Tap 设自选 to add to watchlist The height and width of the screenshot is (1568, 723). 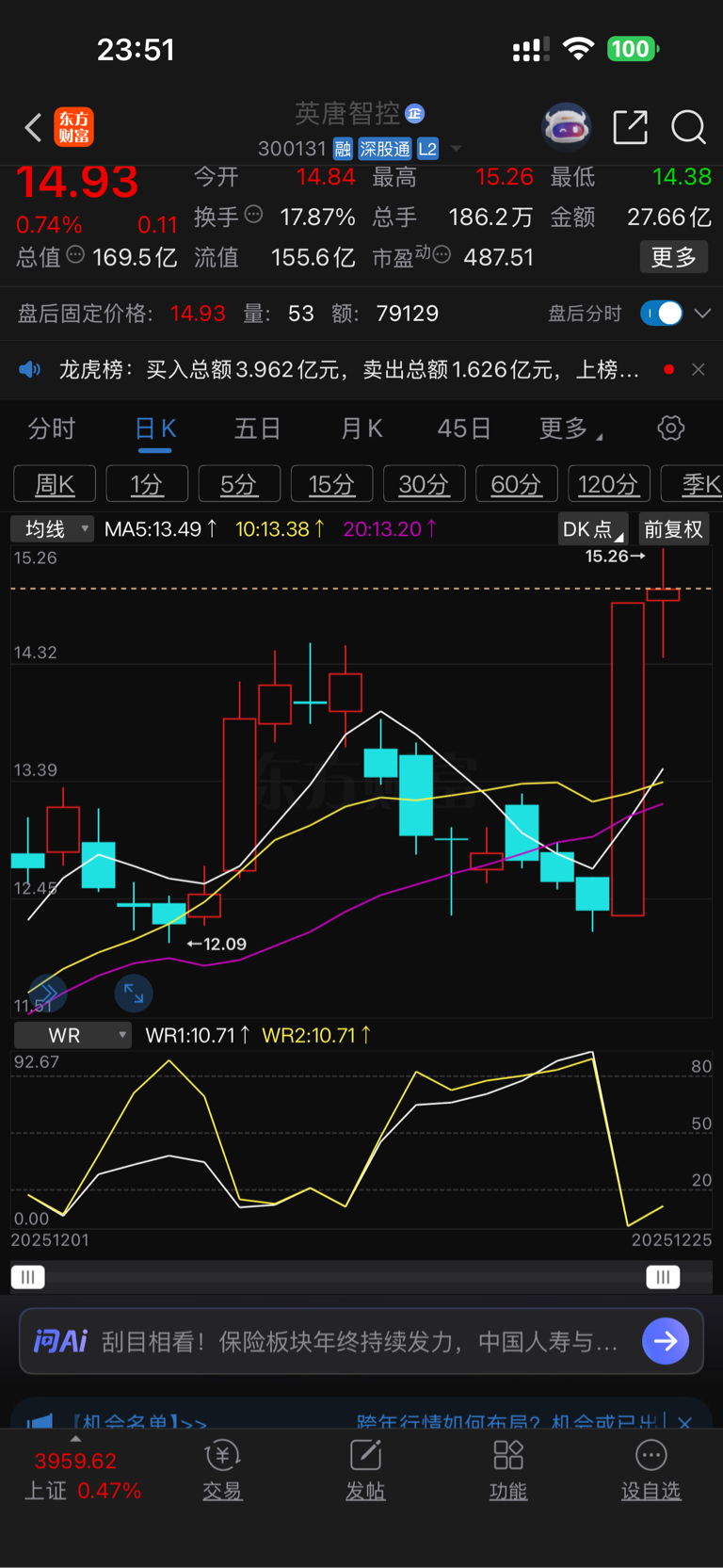651,1469
